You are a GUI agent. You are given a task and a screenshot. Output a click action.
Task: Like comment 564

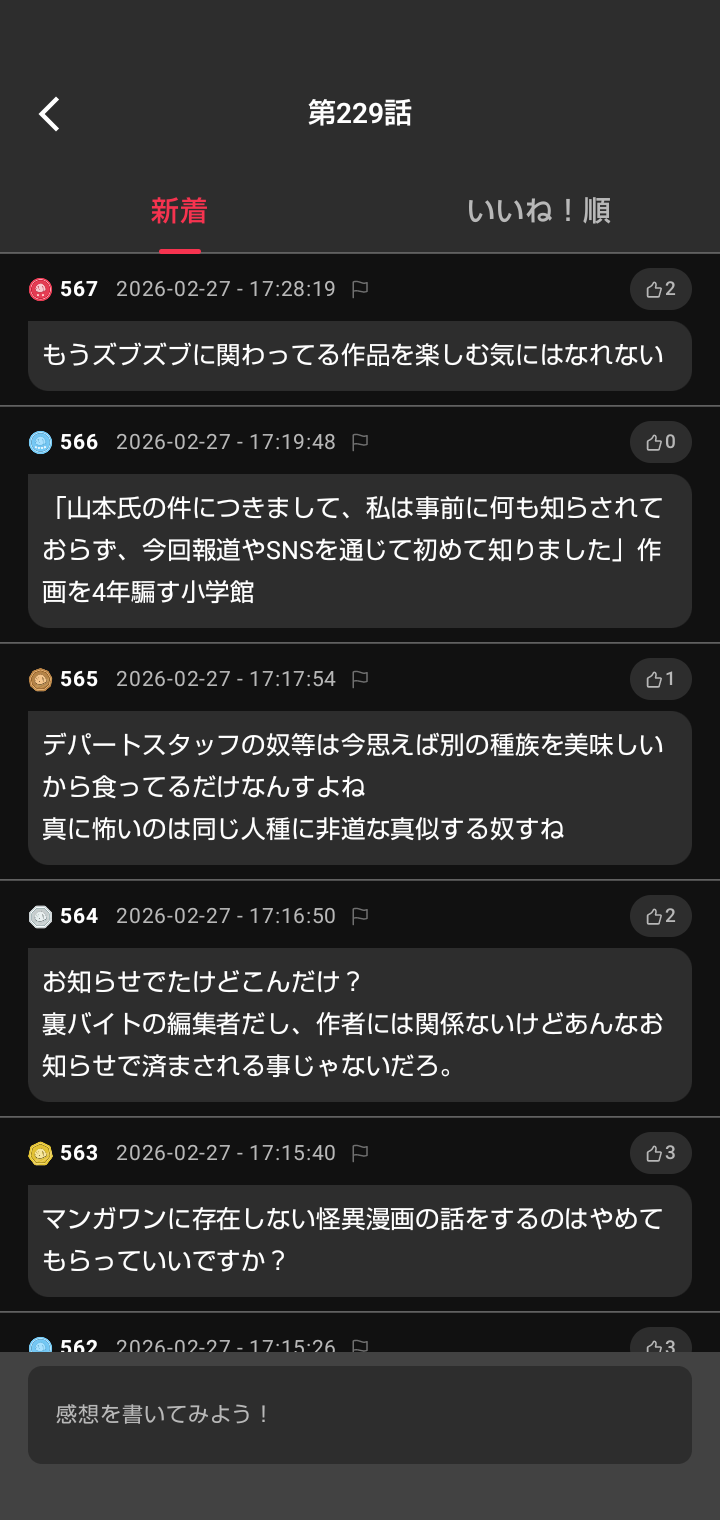pyautogui.click(x=660, y=916)
